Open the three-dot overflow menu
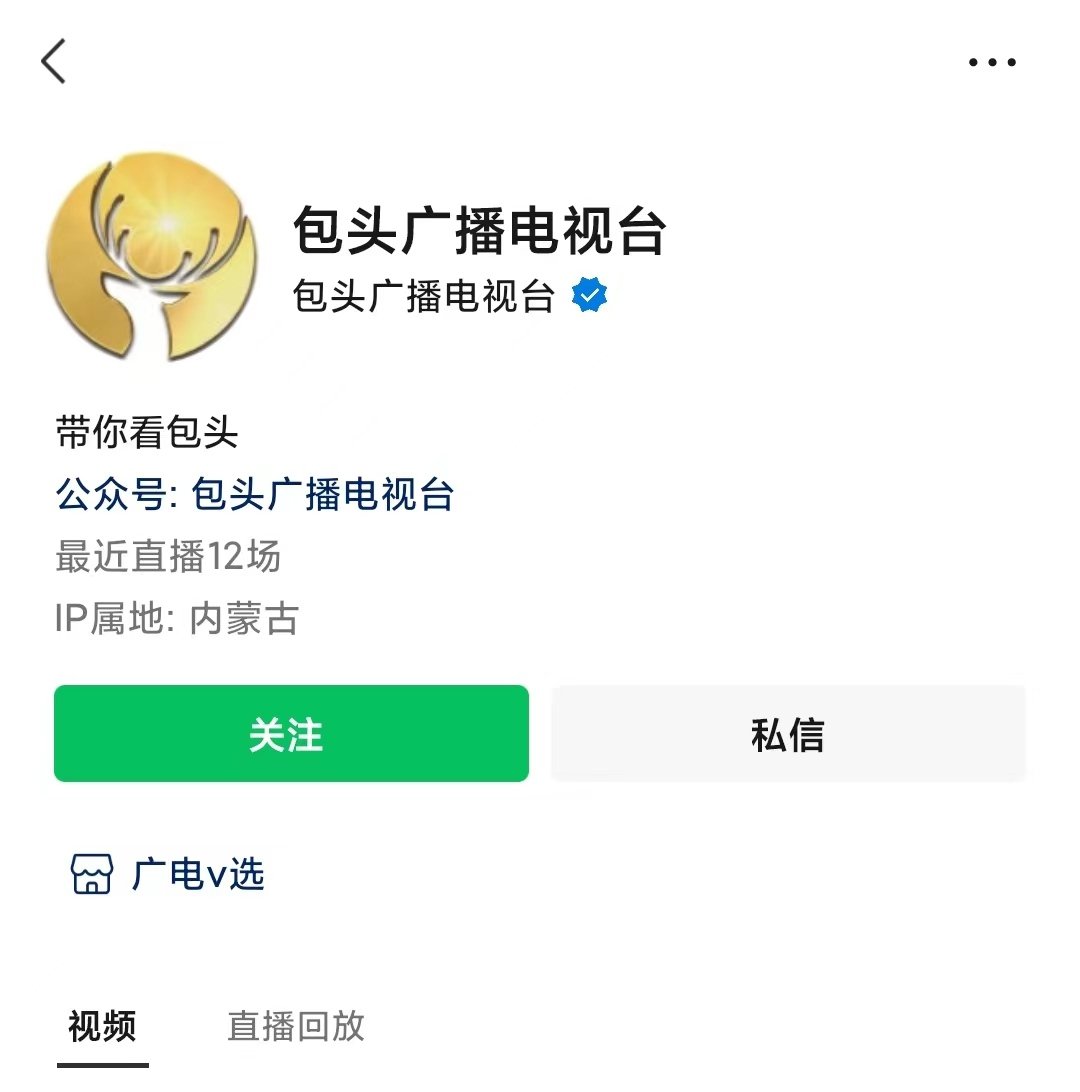Screen dimensions: 1080x1092 coord(991,62)
